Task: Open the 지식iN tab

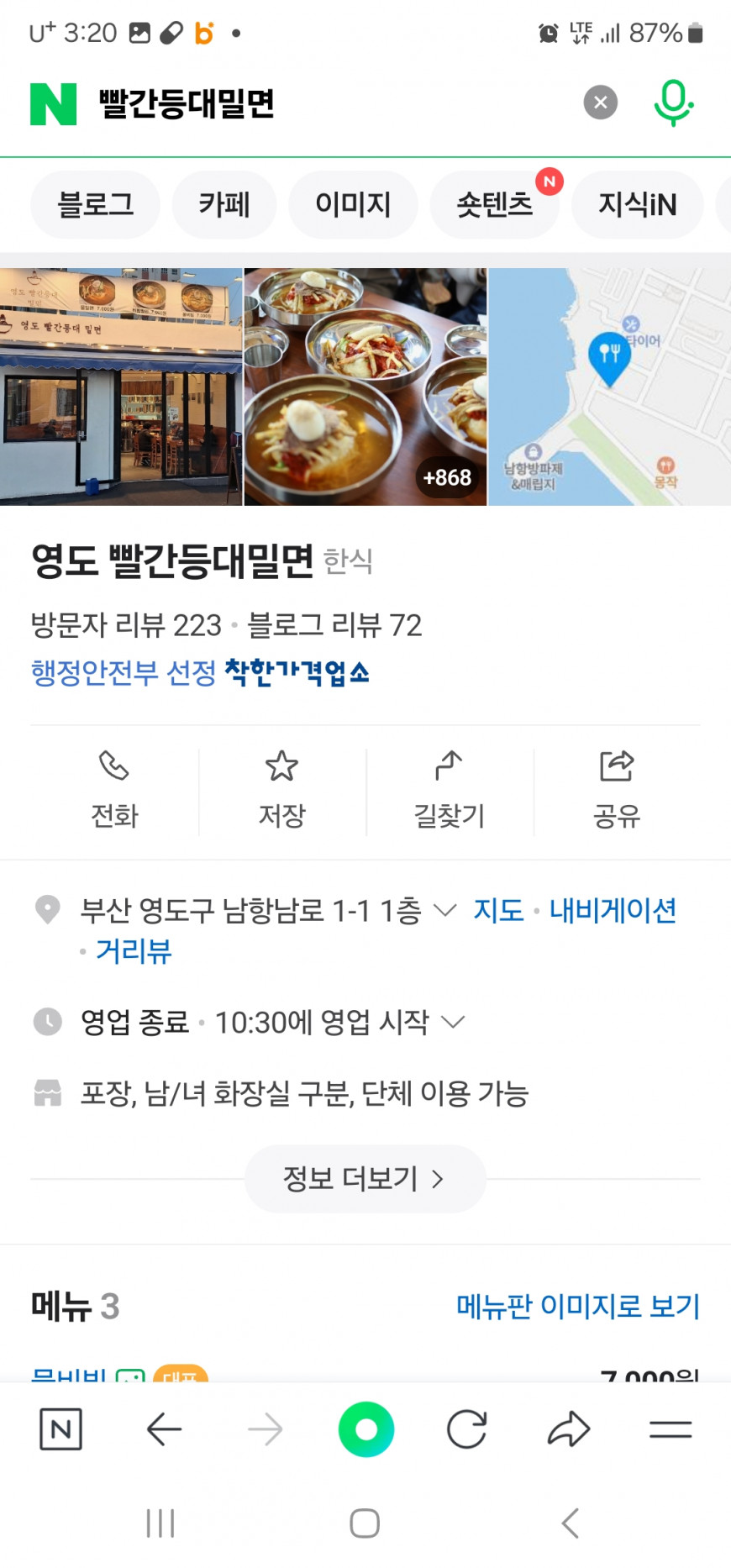Action: [x=637, y=204]
